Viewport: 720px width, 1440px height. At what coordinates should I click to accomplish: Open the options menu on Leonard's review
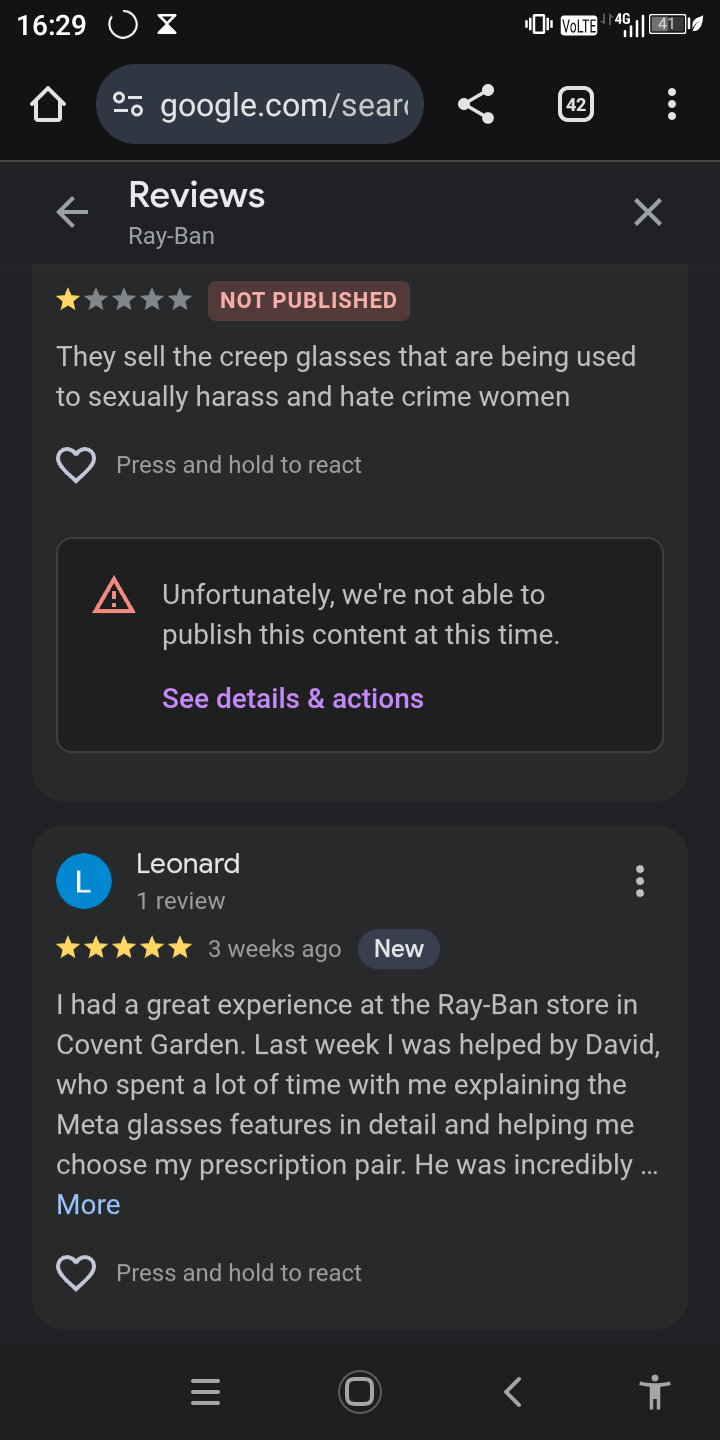pyautogui.click(x=640, y=881)
